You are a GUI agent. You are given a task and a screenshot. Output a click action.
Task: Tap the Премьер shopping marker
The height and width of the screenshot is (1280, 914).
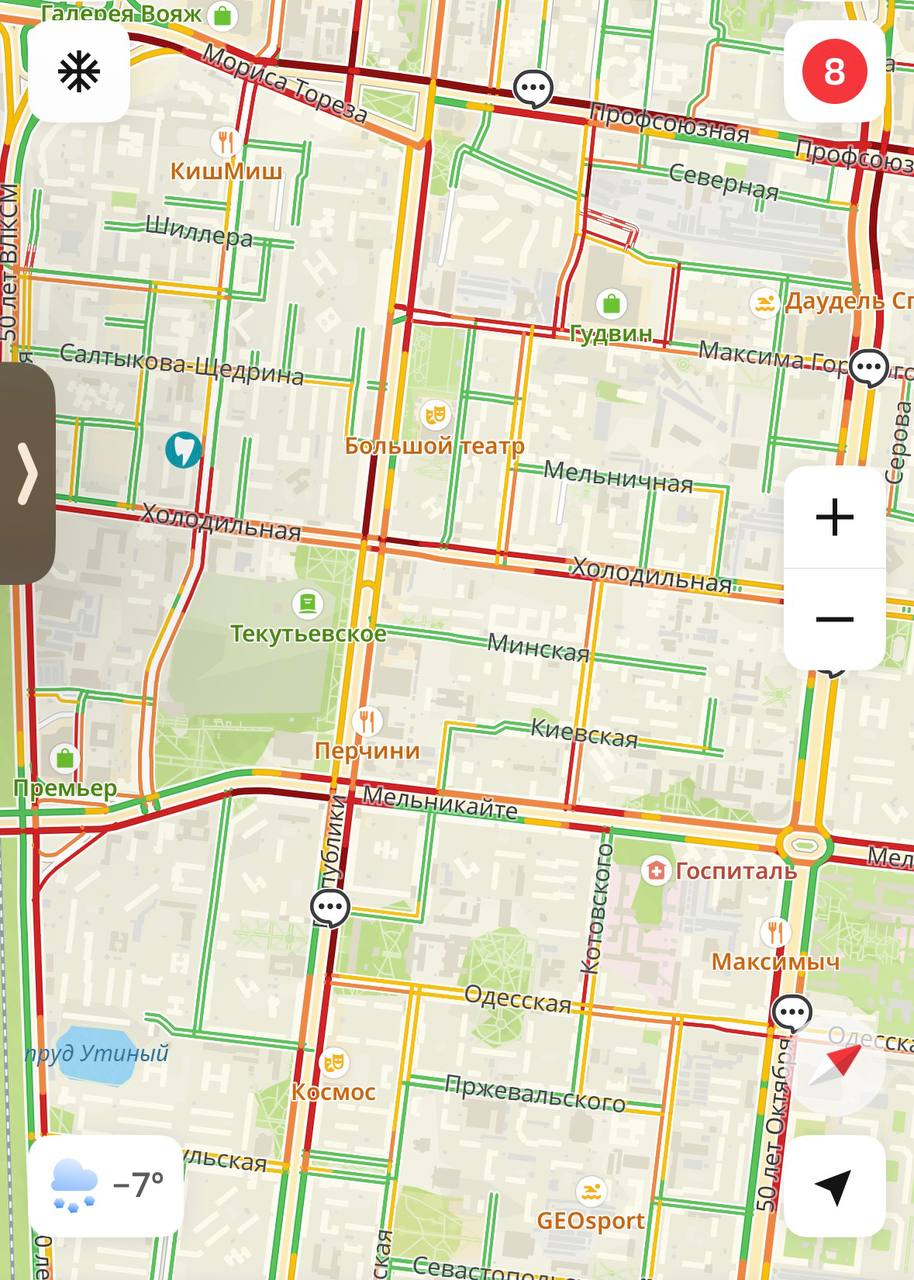click(x=65, y=758)
